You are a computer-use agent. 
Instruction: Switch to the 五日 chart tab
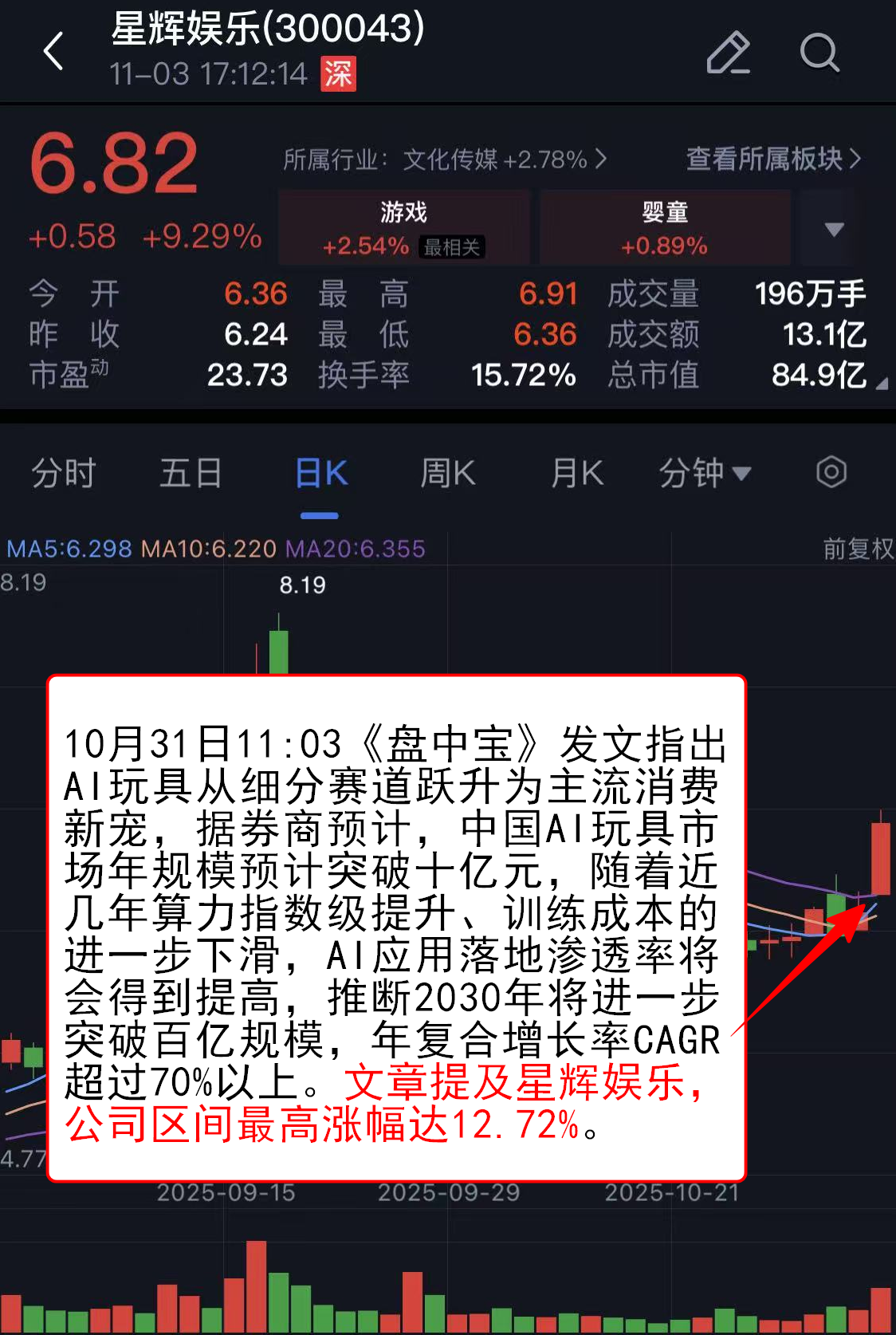(x=191, y=473)
